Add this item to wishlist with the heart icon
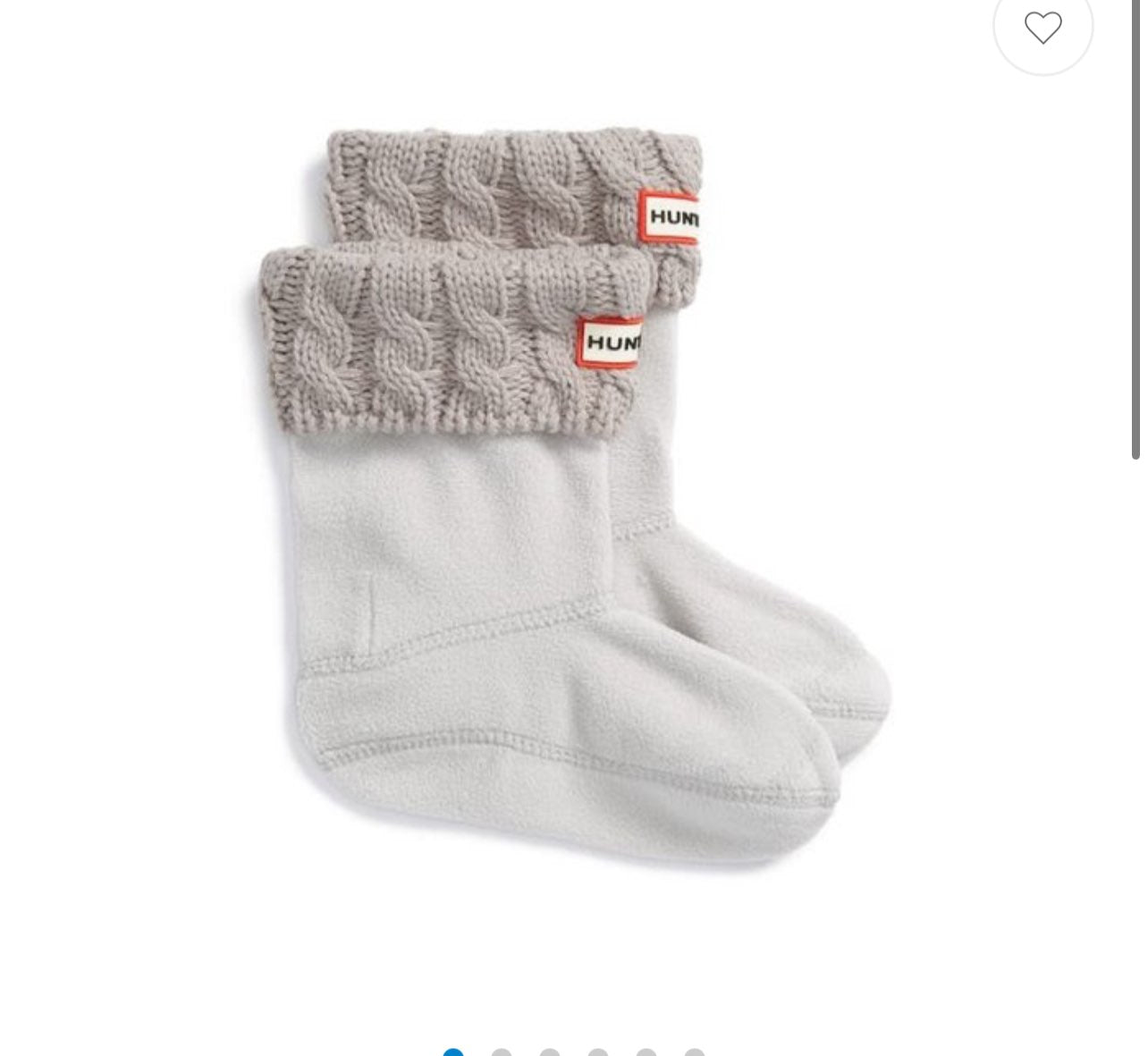Image resolution: width=1148 pixels, height=1056 pixels. point(1042,28)
